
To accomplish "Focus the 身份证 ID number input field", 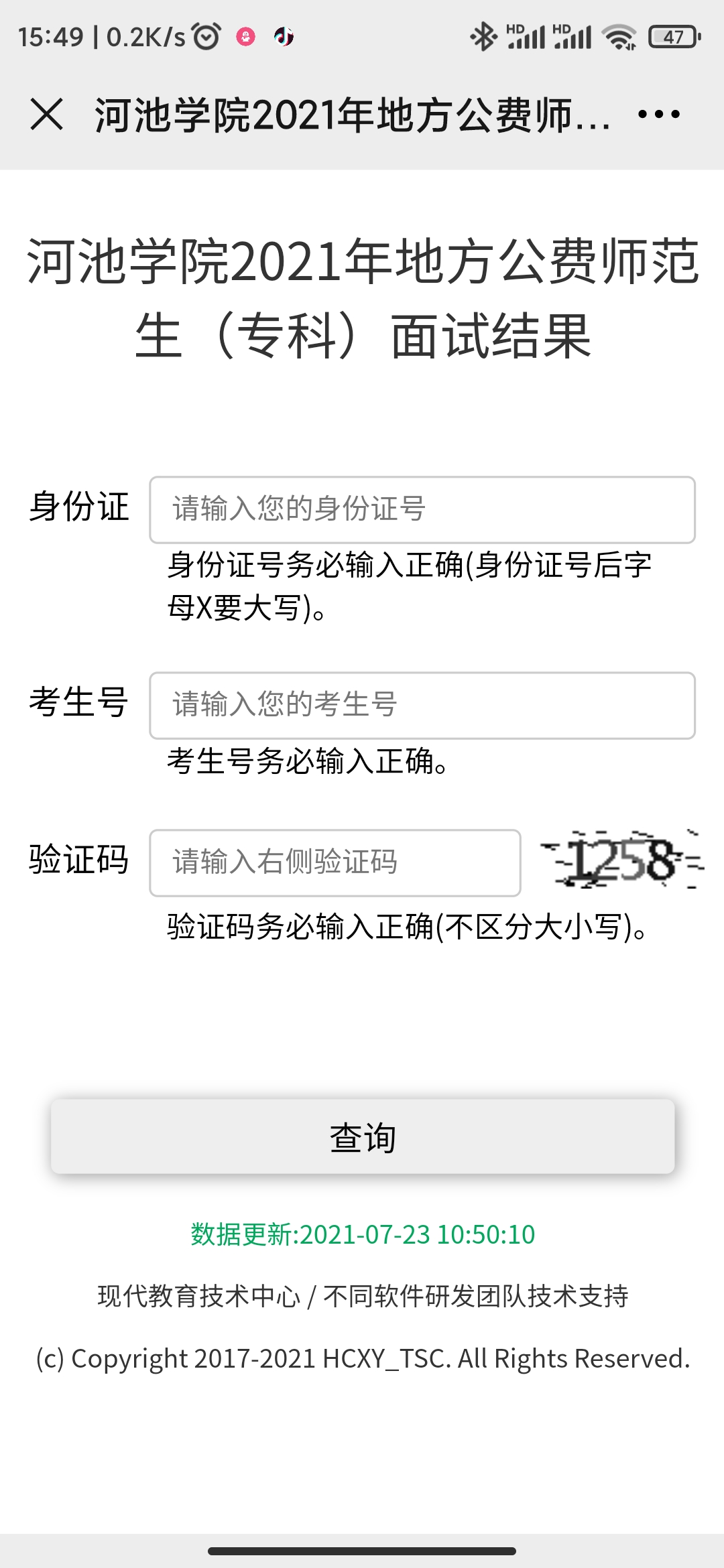I will [x=422, y=509].
